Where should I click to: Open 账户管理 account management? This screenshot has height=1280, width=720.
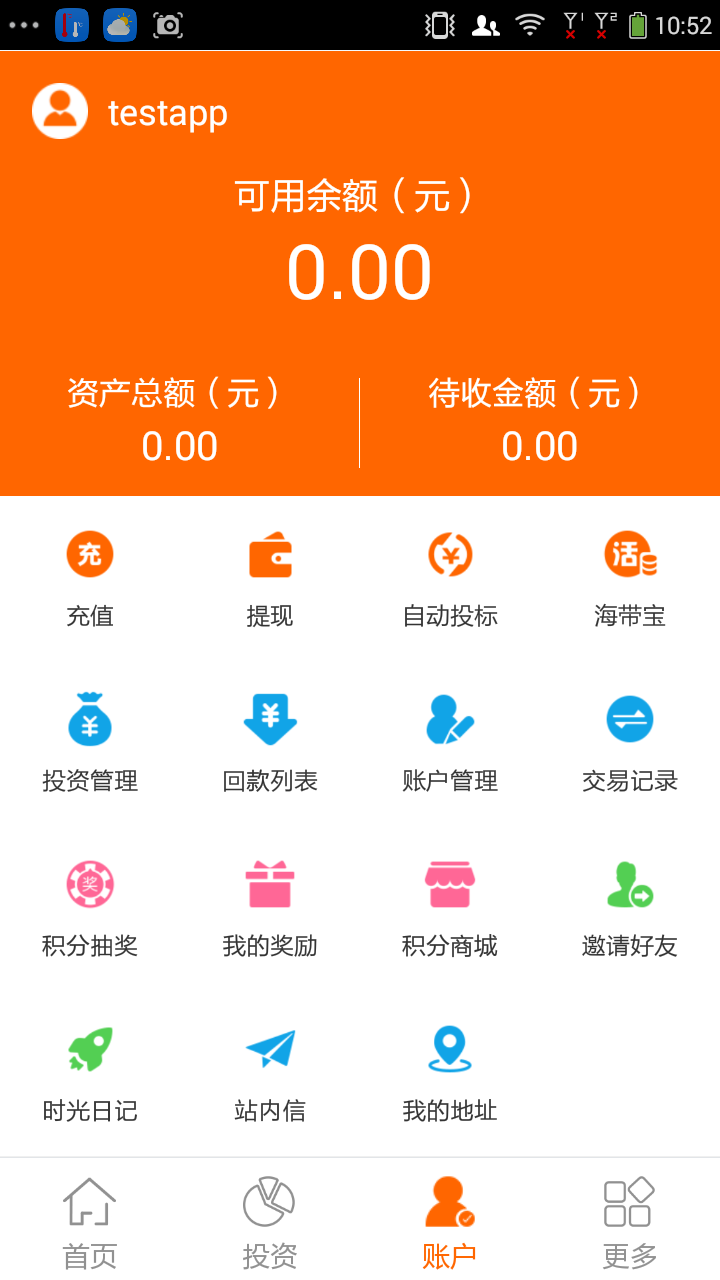pos(450,743)
